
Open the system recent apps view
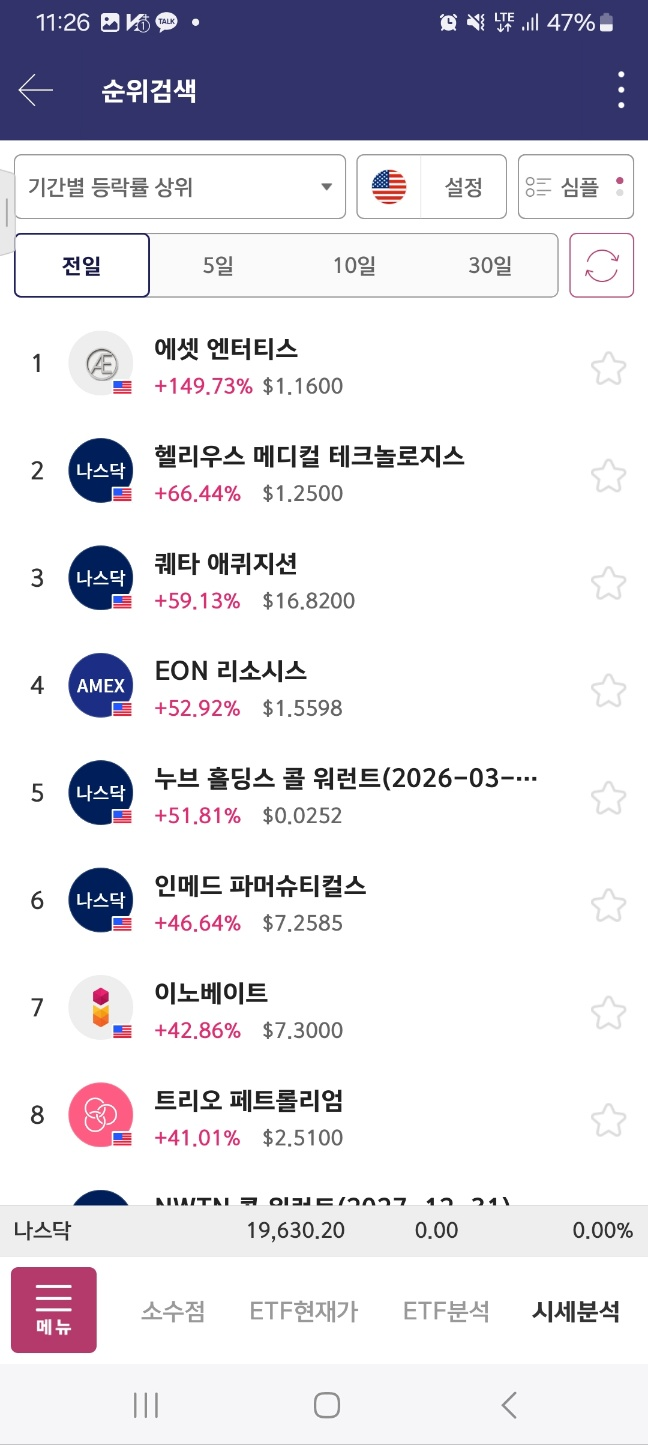tap(146, 1405)
